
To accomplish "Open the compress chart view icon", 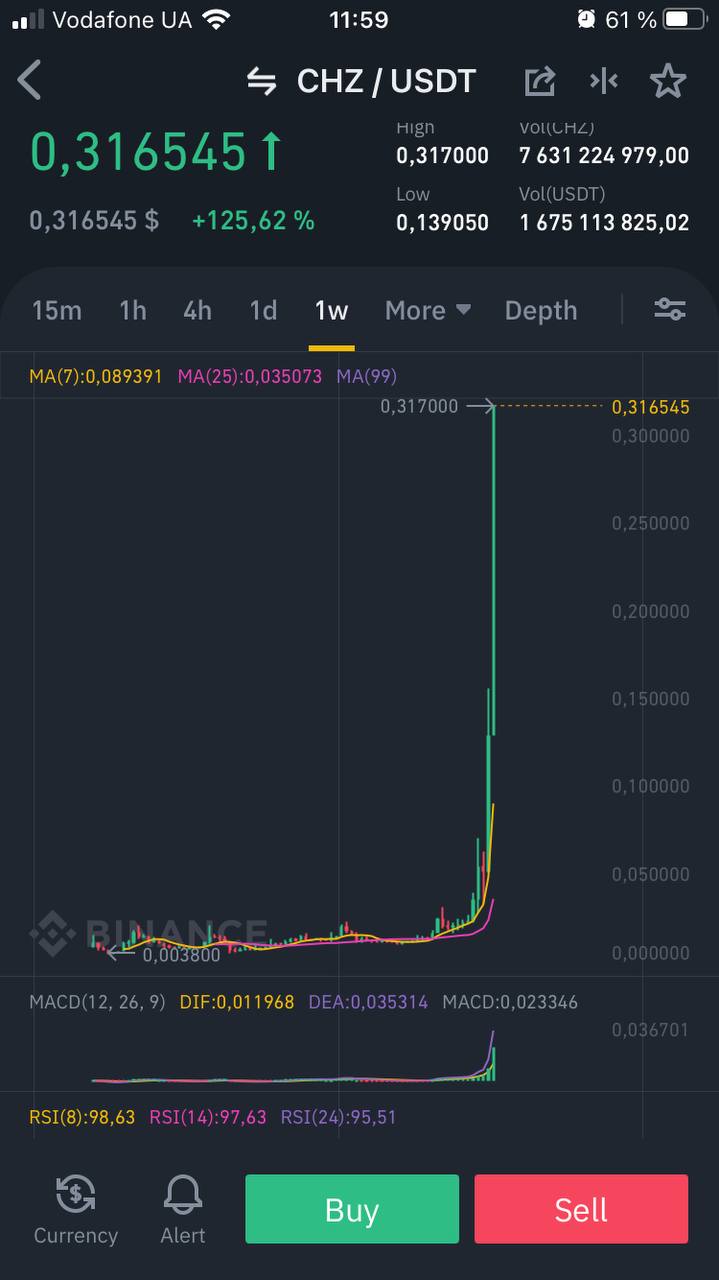I will point(604,80).
